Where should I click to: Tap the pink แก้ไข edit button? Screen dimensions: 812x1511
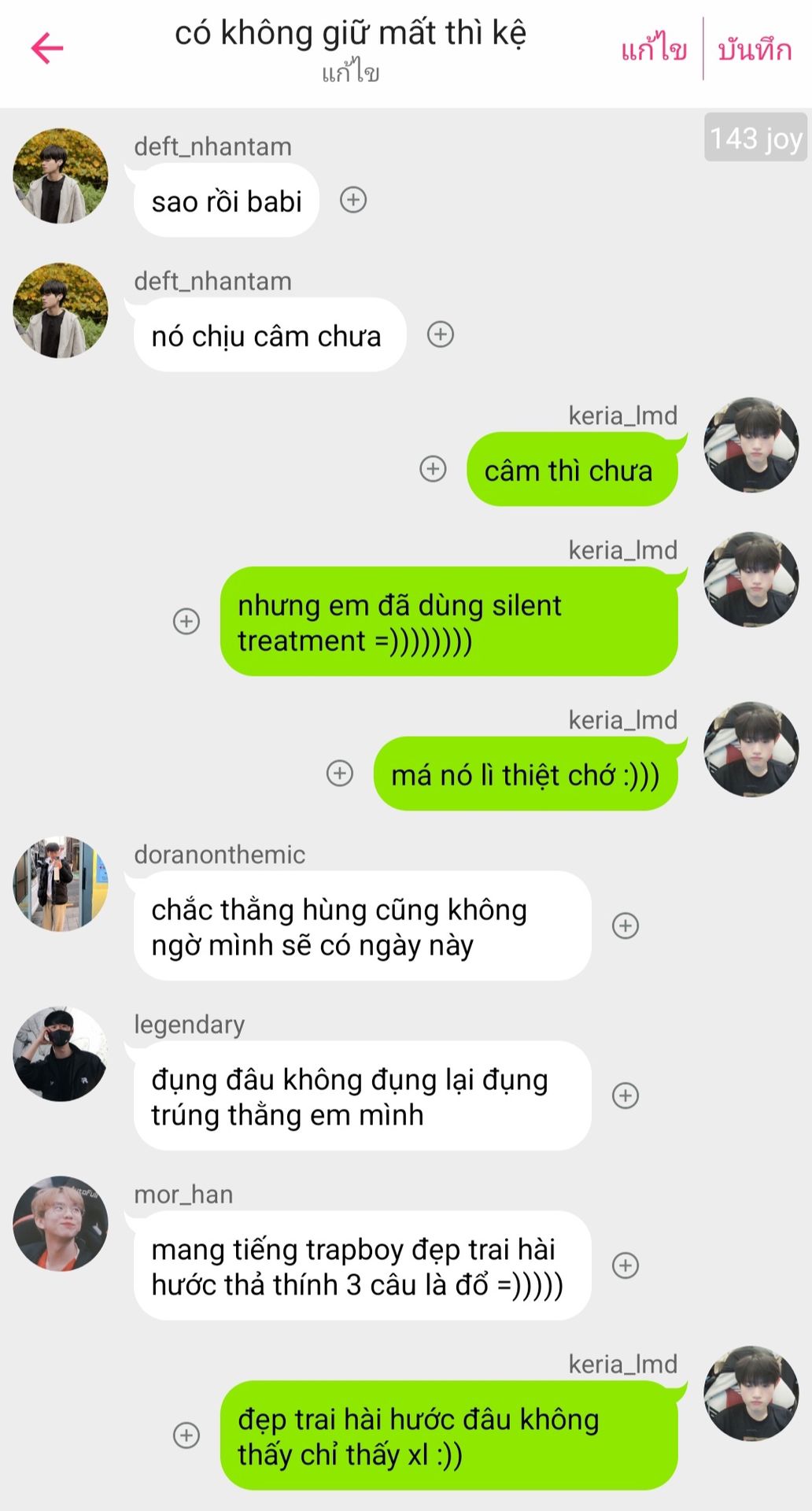(654, 50)
